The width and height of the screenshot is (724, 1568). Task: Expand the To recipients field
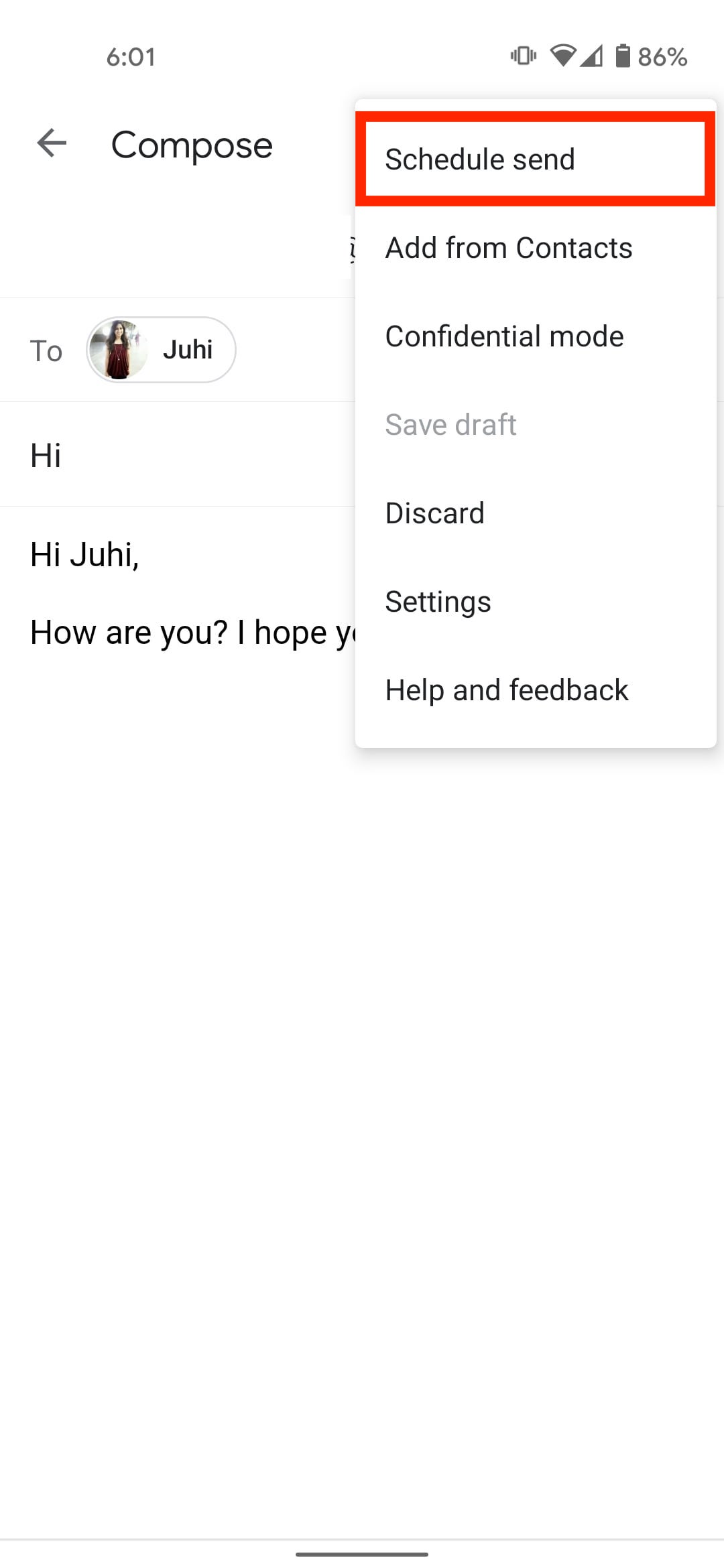(x=46, y=350)
